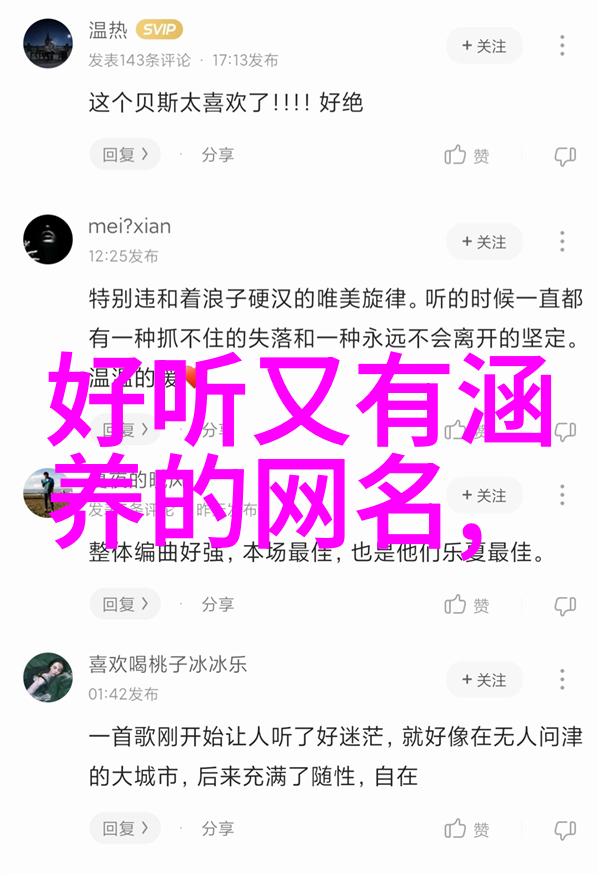The image size is (600, 876).
Task: Share the 整体编曲好强 comment
Action: [217, 604]
